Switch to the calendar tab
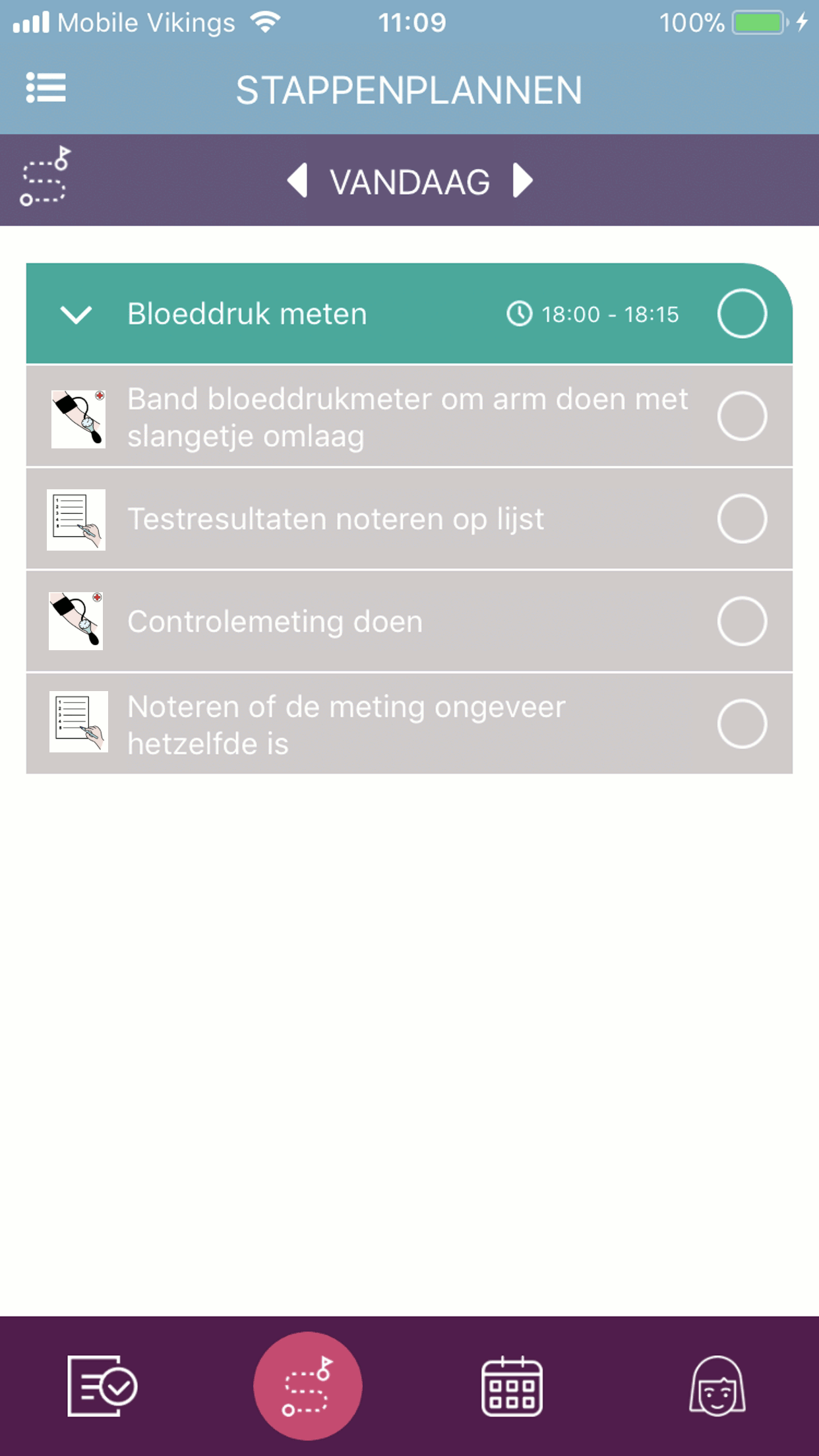 coord(512,1386)
